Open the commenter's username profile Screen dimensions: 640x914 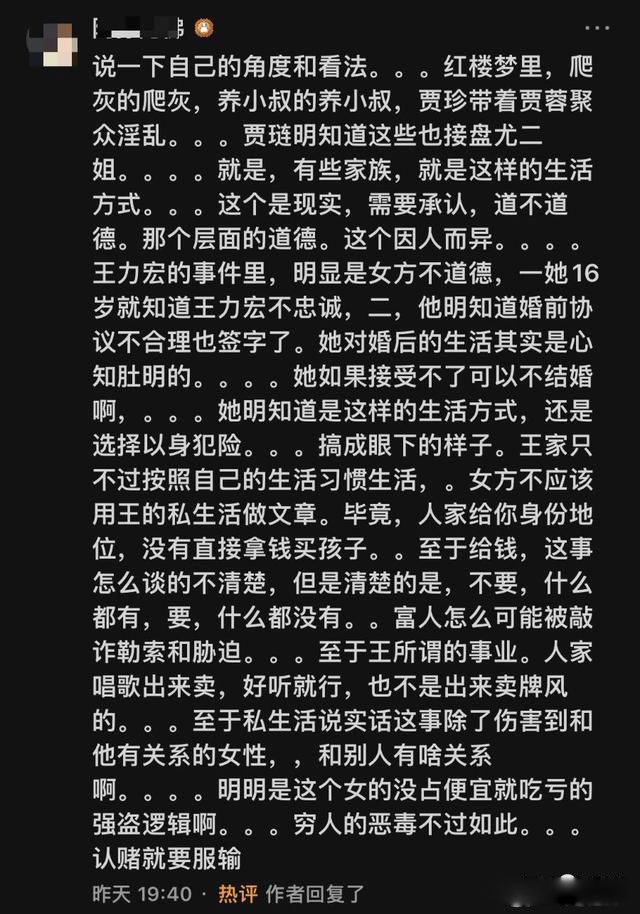click(x=138, y=25)
